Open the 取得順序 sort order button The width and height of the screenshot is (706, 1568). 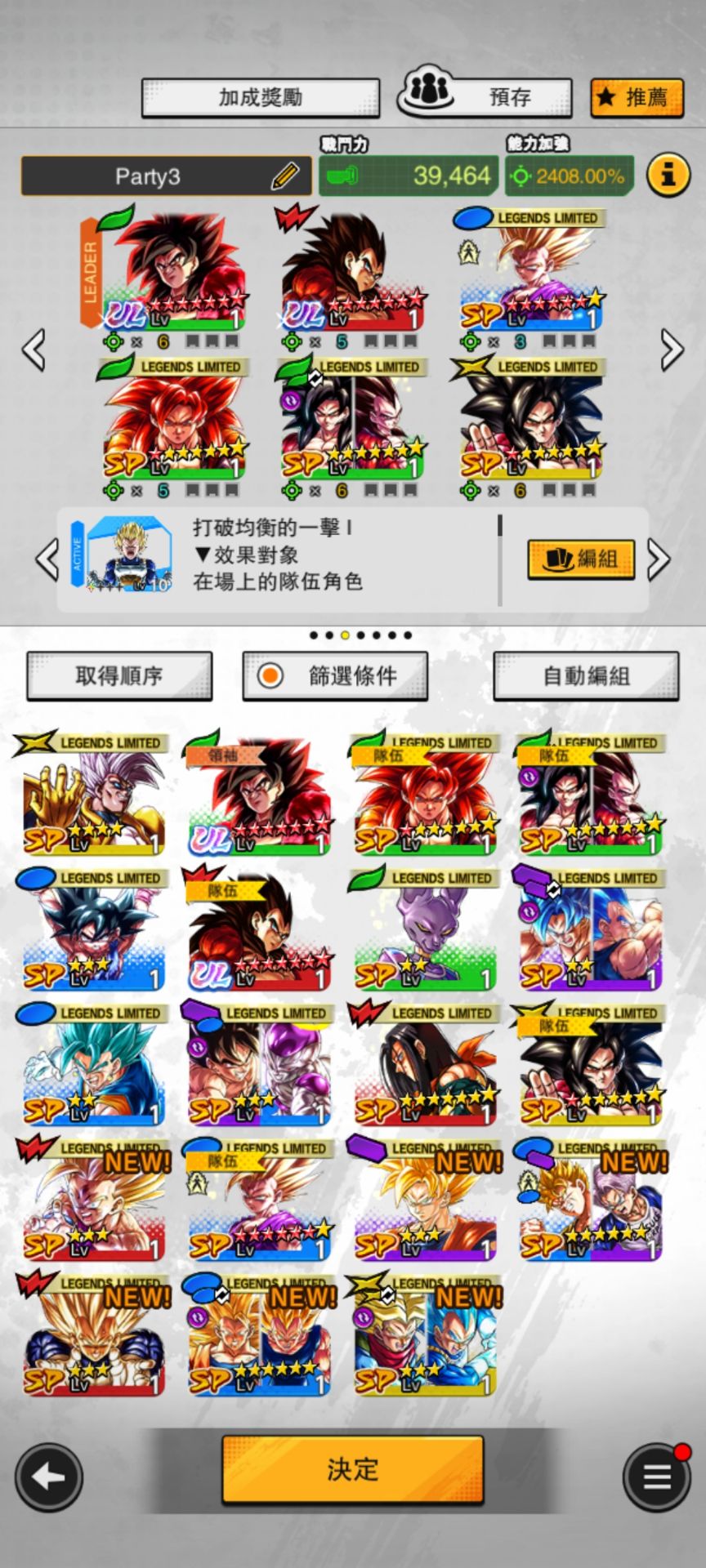tap(119, 675)
